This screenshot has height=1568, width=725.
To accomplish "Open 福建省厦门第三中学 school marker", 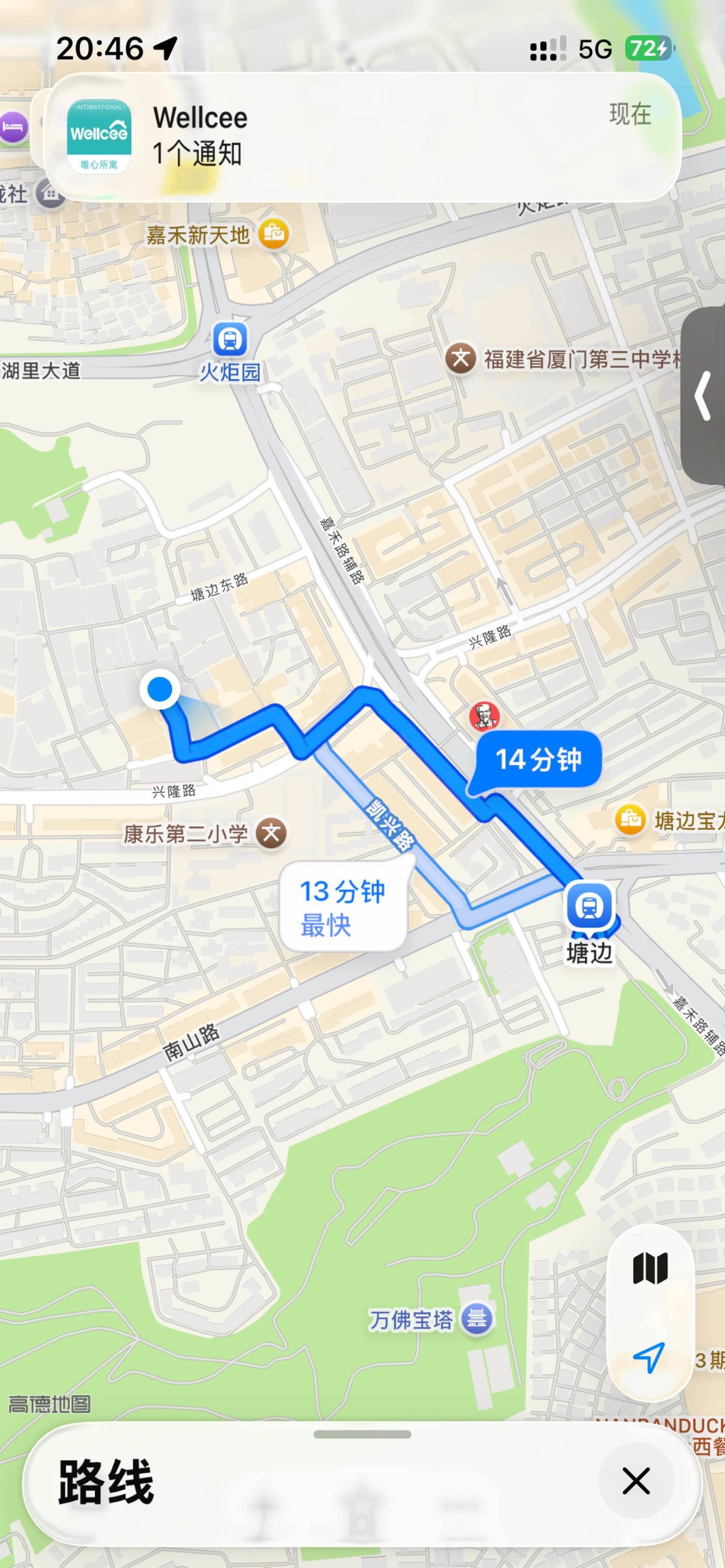I will [460, 358].
